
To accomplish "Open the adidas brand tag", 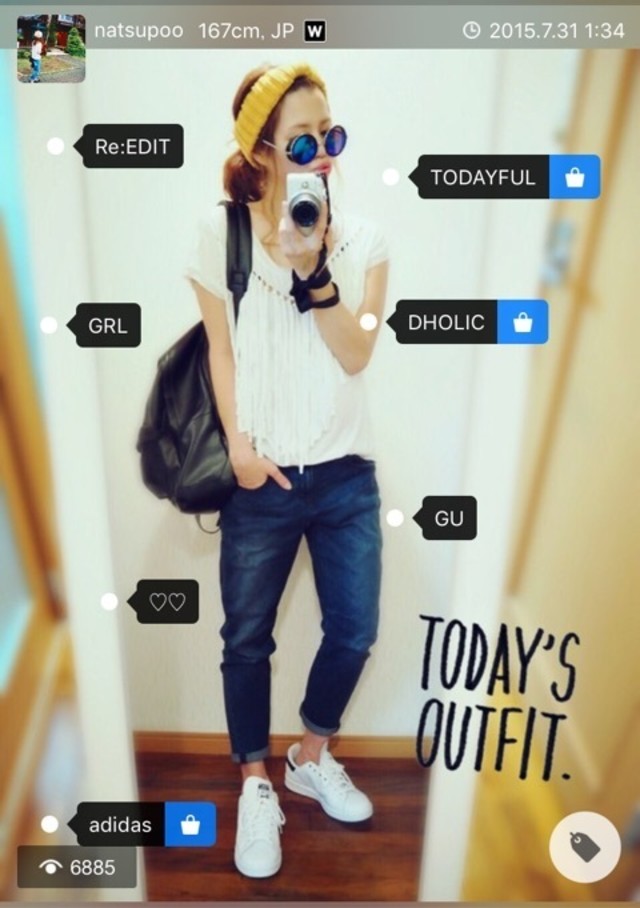I will tap(121, 825).
